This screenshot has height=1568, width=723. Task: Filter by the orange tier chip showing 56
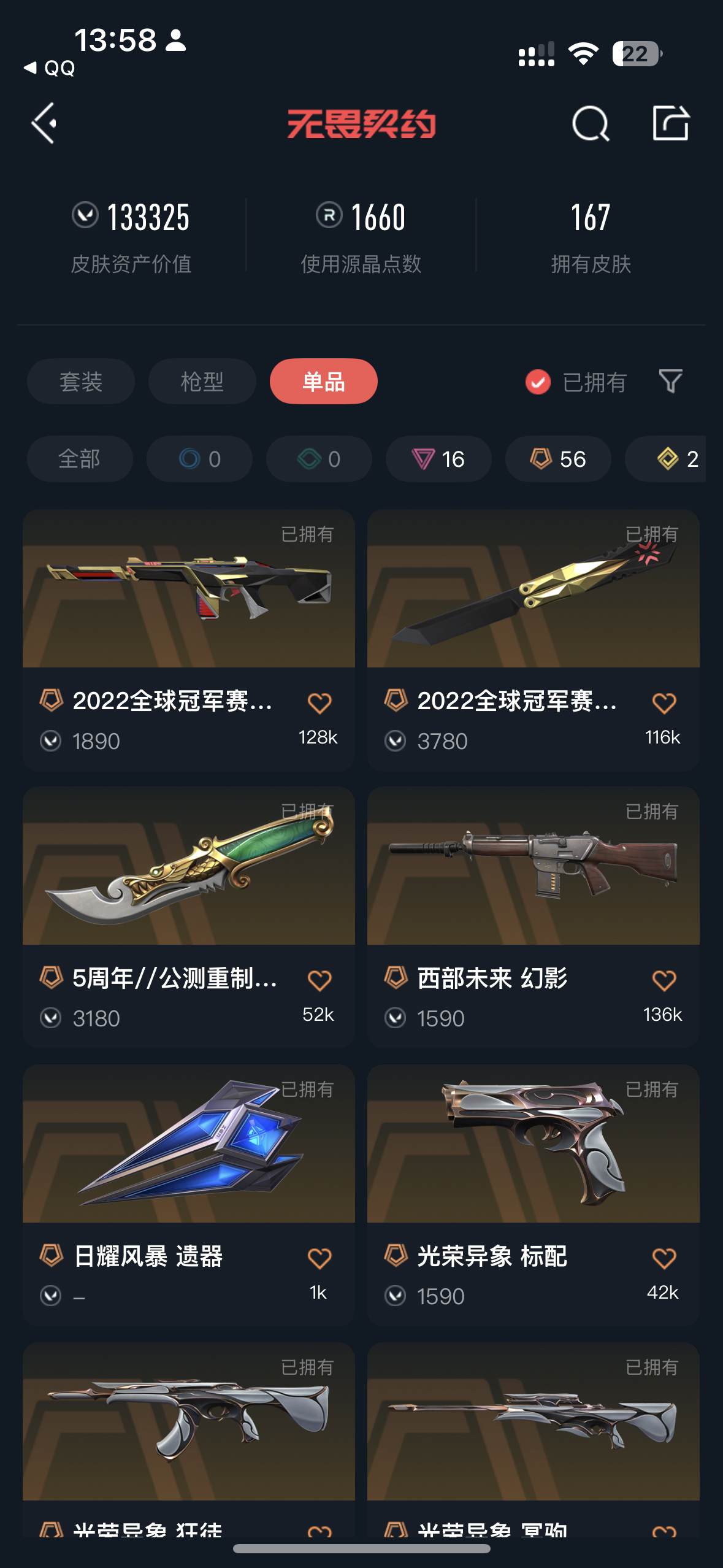pos(558,459)
